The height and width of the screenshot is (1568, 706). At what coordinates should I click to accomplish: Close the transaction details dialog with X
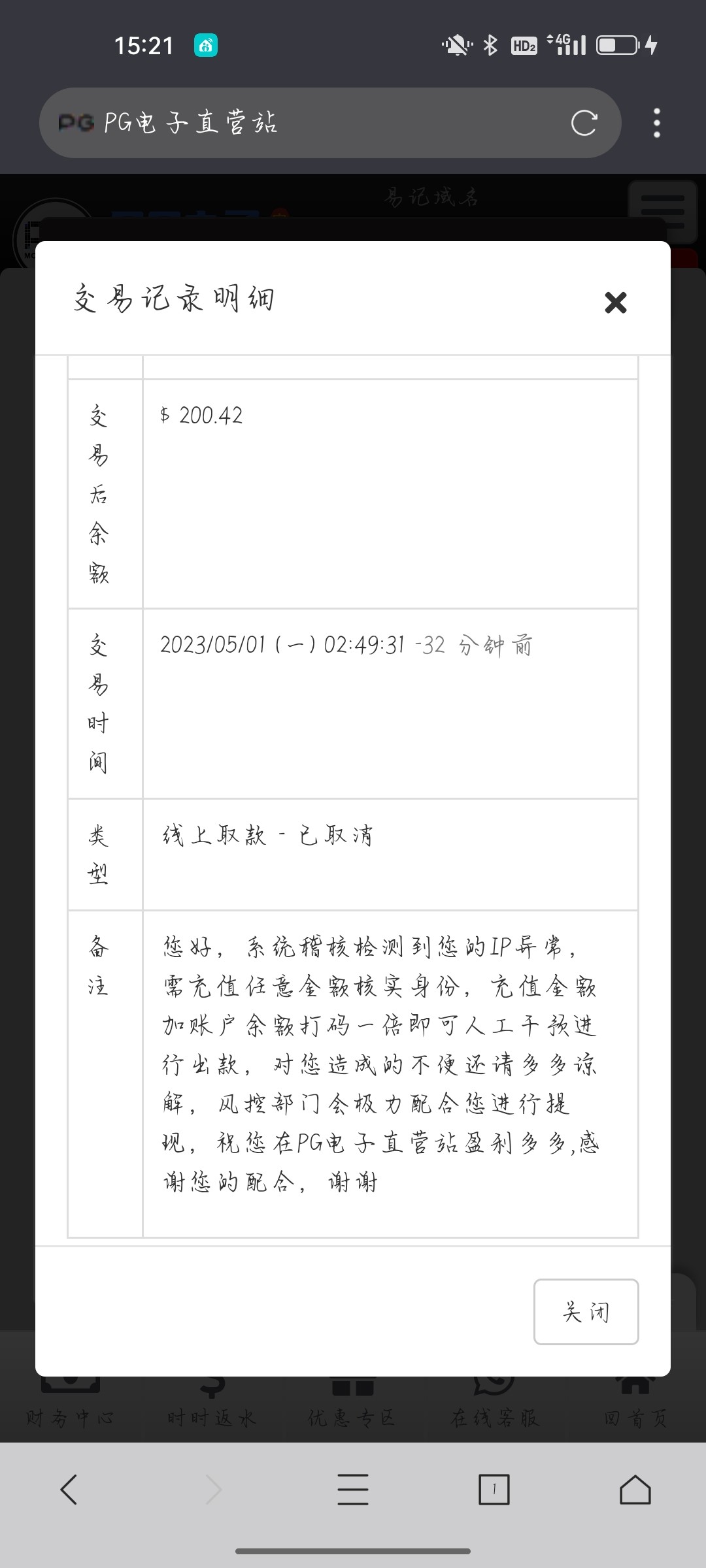point(615,302)
